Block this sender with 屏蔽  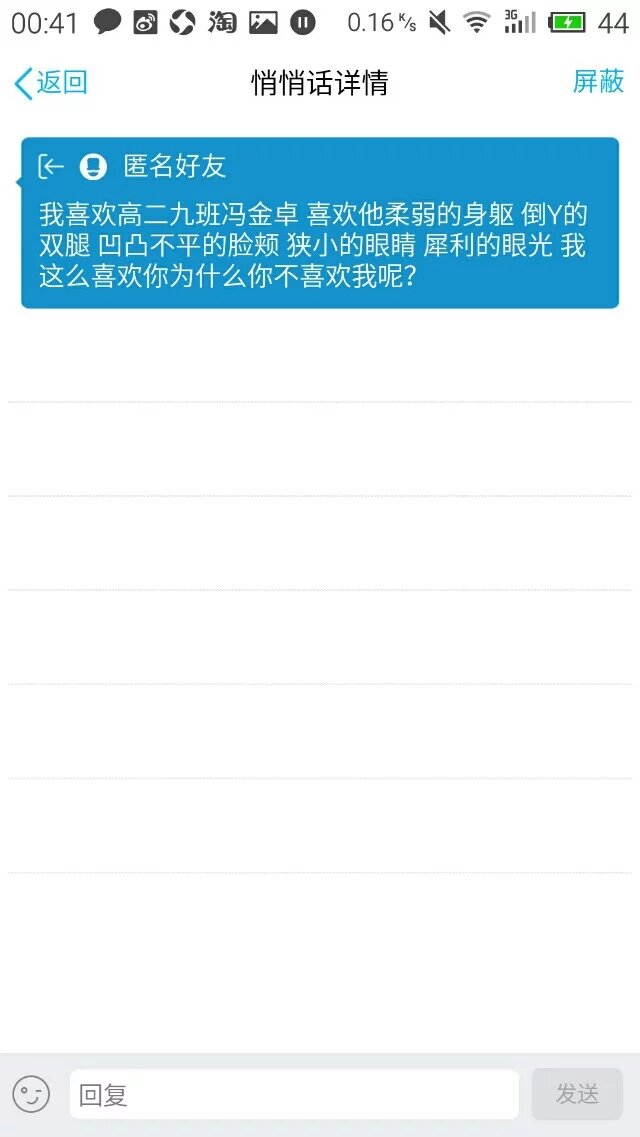(x=598, y=82)
